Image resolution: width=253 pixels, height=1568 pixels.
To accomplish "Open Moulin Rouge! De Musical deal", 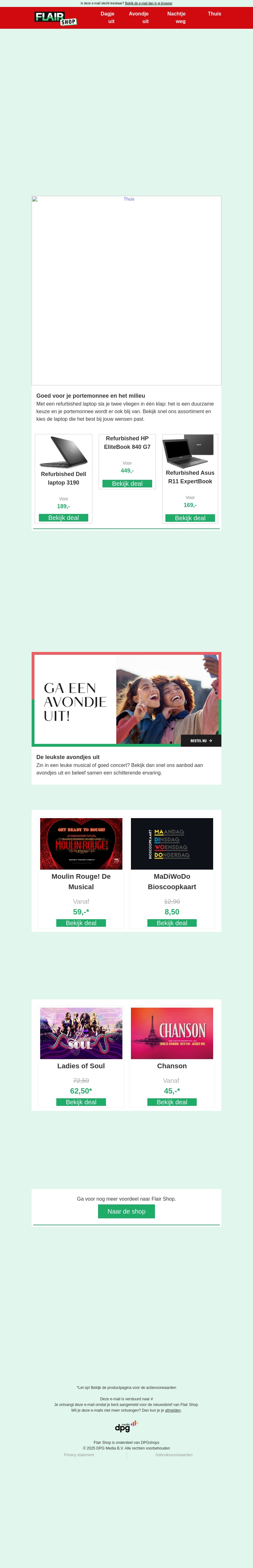I will click(81, 923).
